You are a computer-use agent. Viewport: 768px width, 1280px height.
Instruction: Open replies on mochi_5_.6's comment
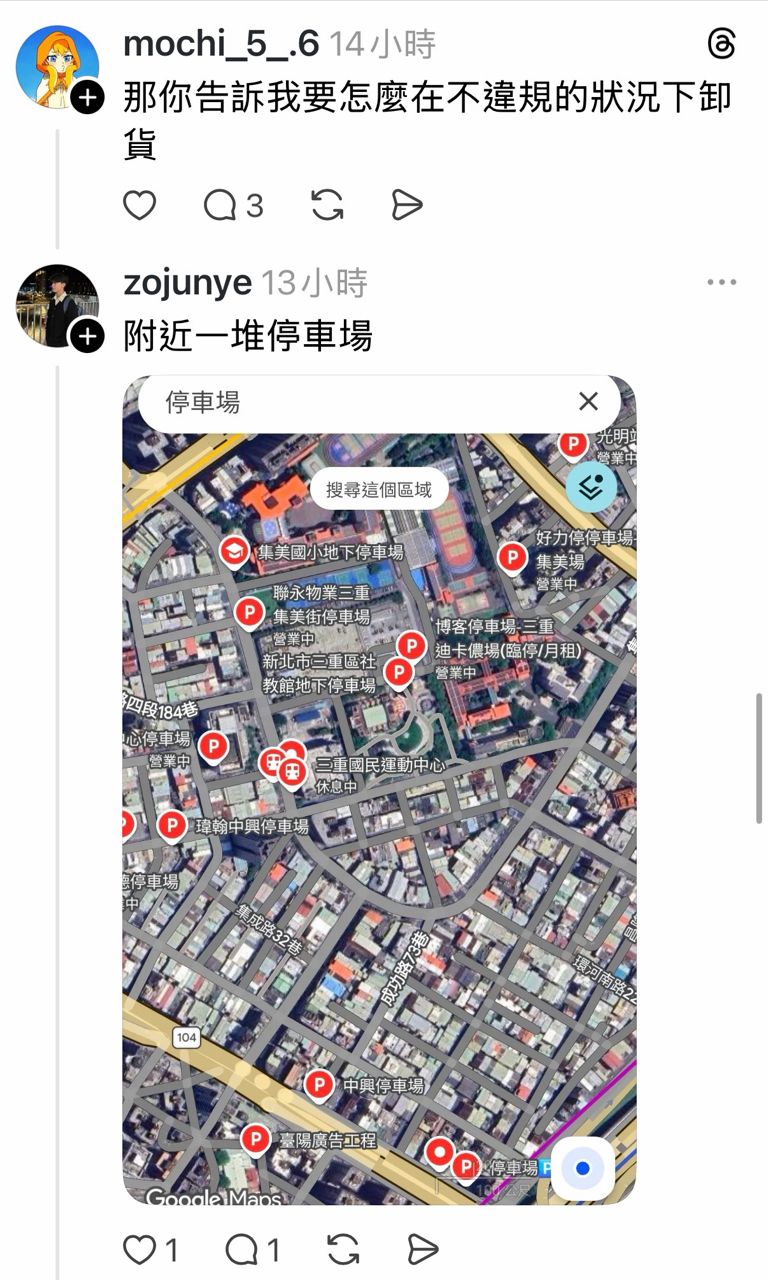(x=221, y=205)
